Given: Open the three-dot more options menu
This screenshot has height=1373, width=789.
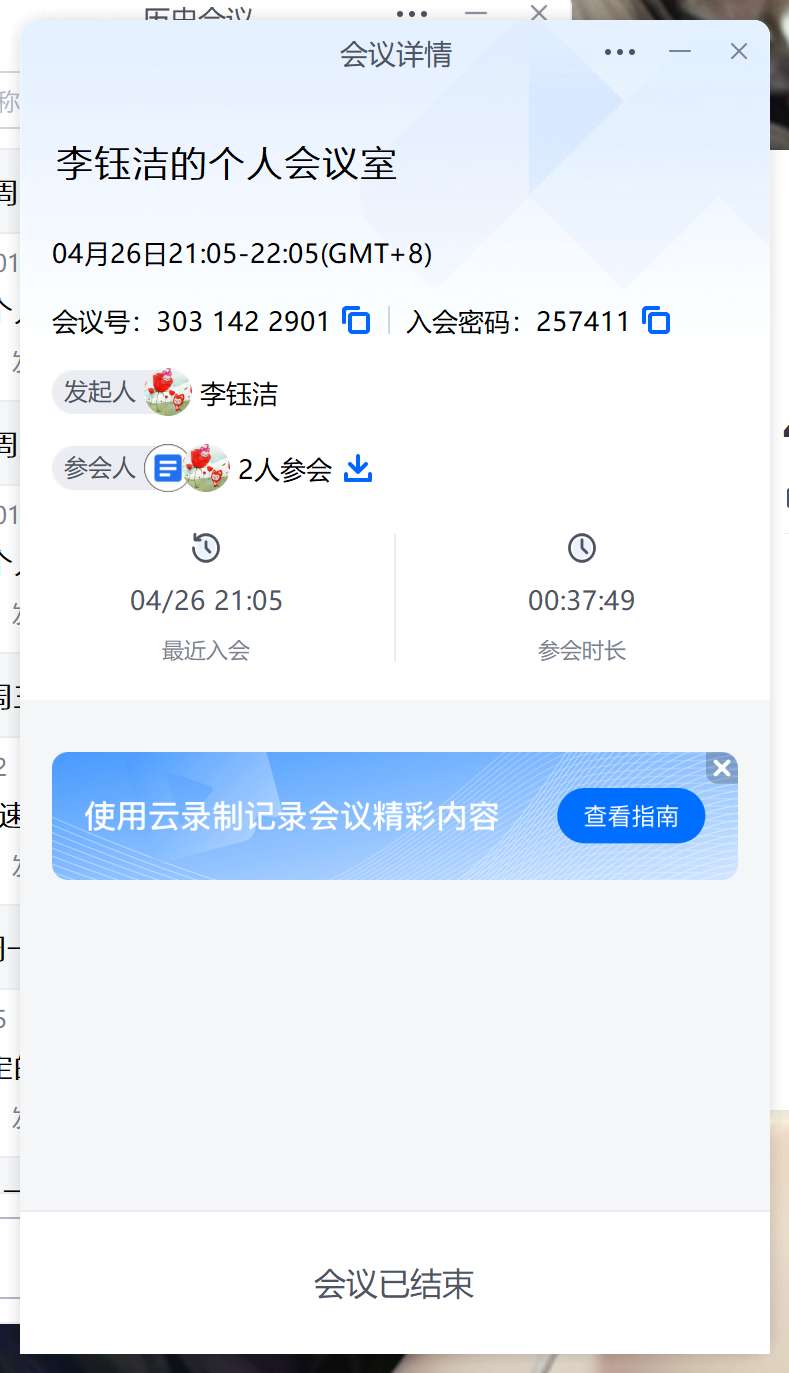Looking at the screenshot, I should (x=620, y=52).
